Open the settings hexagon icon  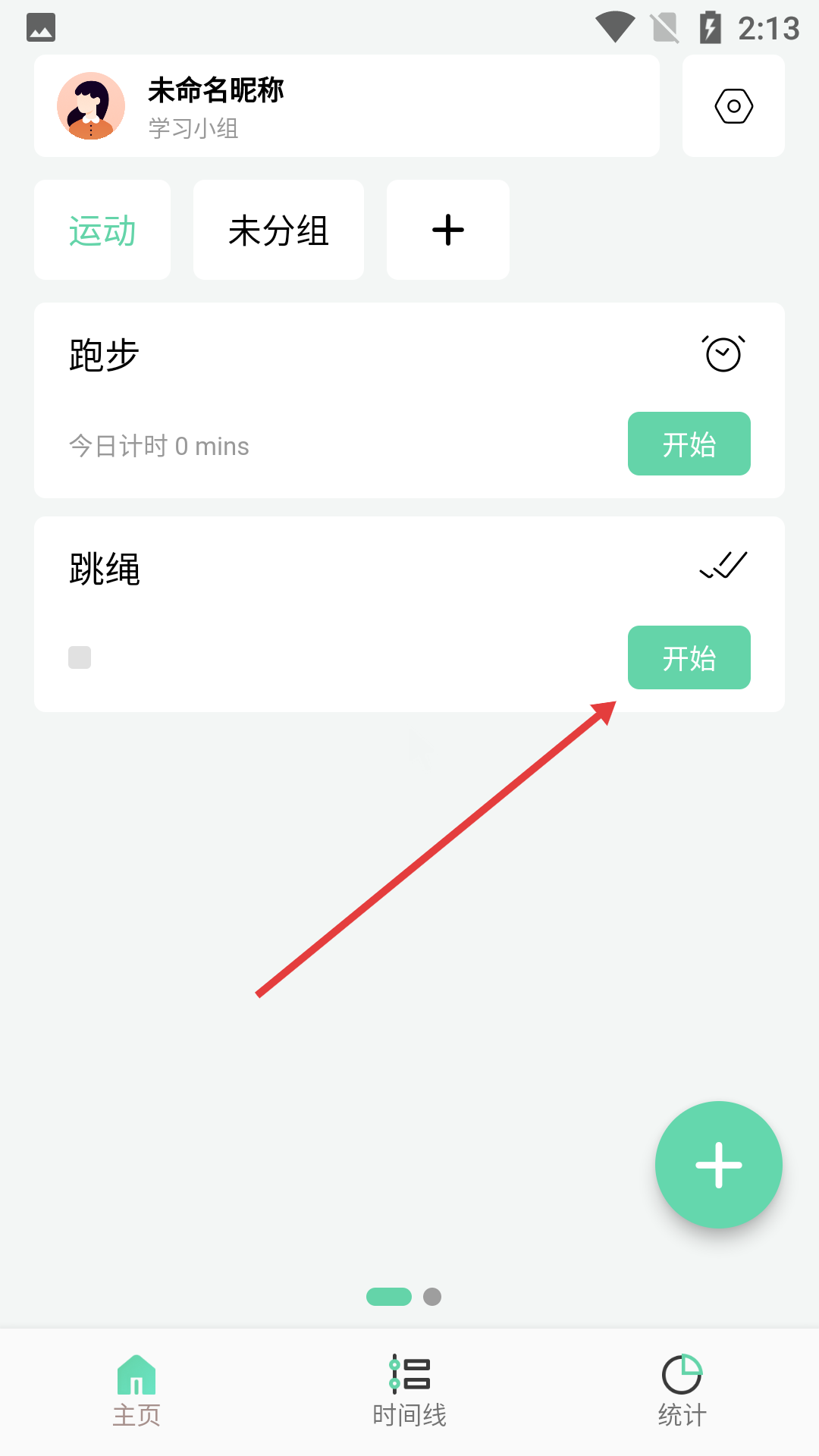click(x=733, y=106)
